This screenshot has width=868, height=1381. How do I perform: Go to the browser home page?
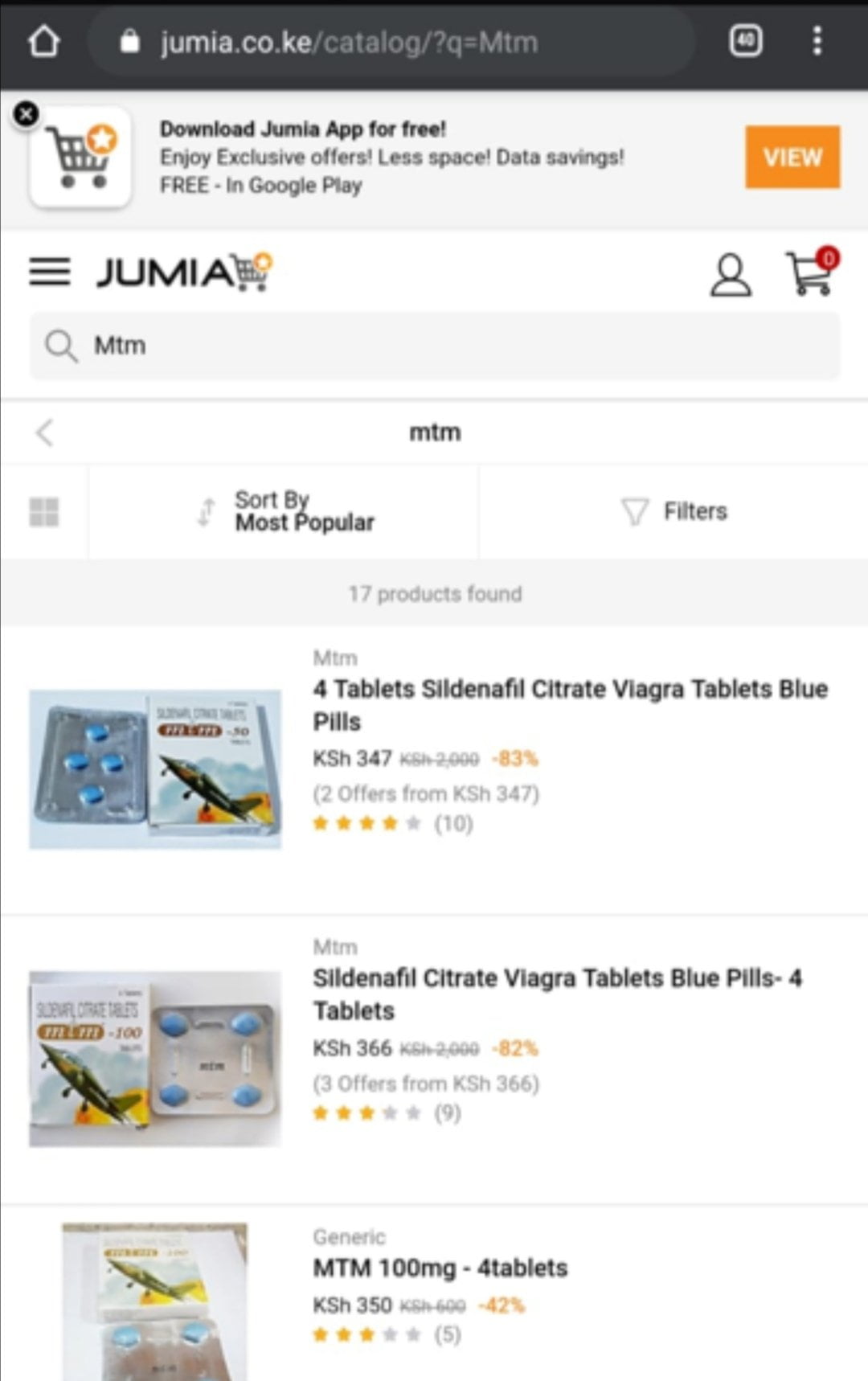click(x=44, y=42)
